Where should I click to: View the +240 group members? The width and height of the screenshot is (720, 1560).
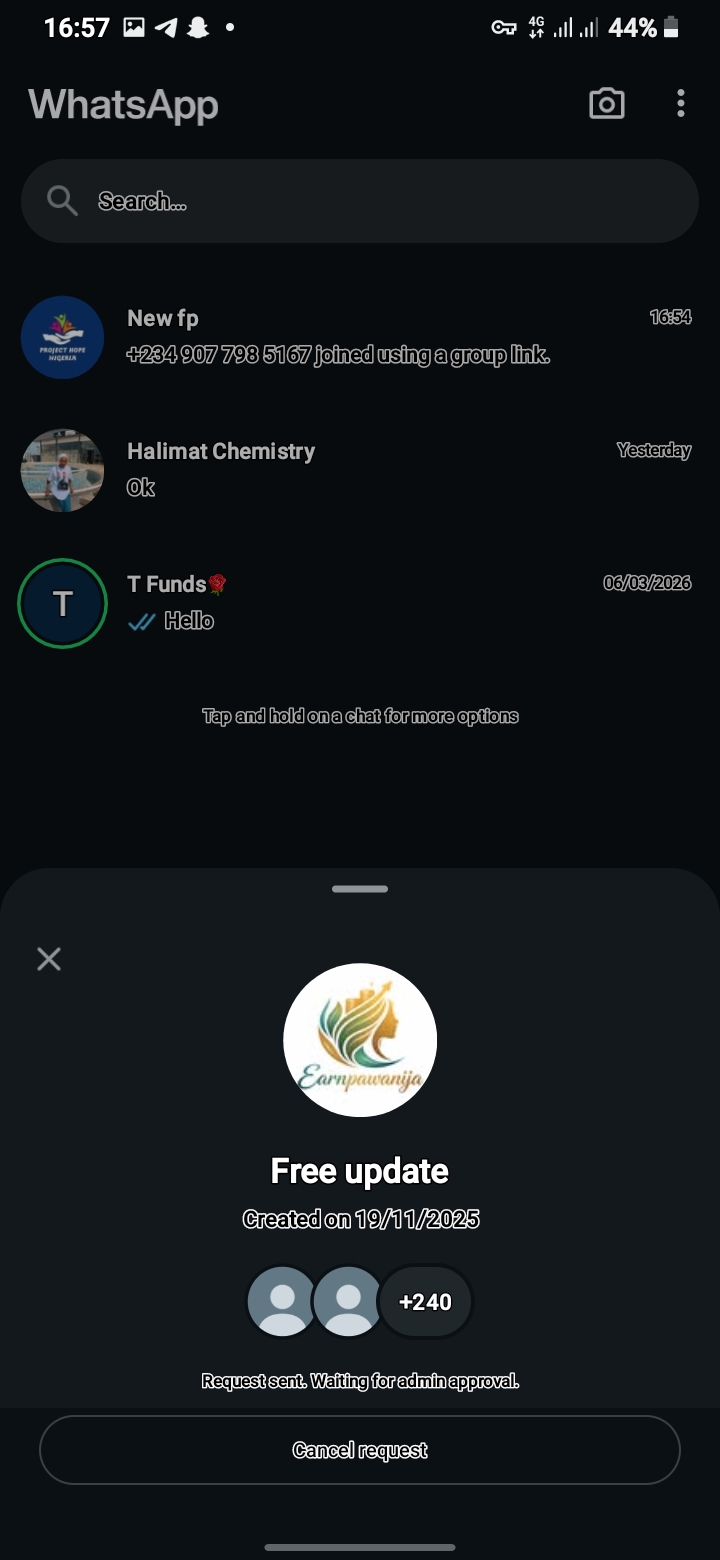pyautogui.click(x=425, y=1302)
